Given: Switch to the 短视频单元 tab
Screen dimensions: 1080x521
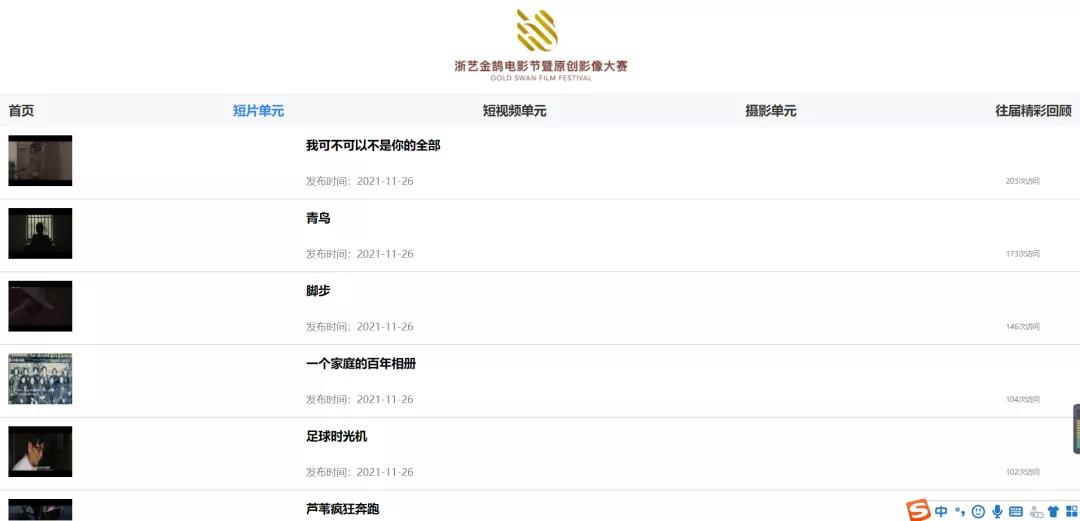Looking at the screenshot, I should click(514, 111).
